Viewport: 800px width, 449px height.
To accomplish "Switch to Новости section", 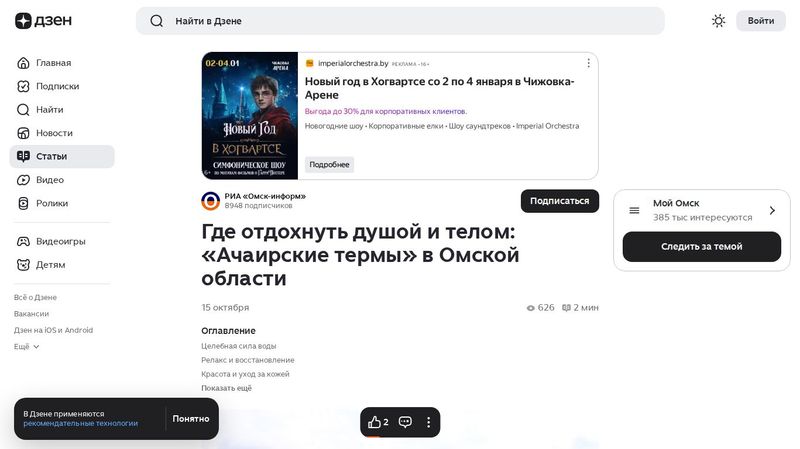I will [54, 133].
